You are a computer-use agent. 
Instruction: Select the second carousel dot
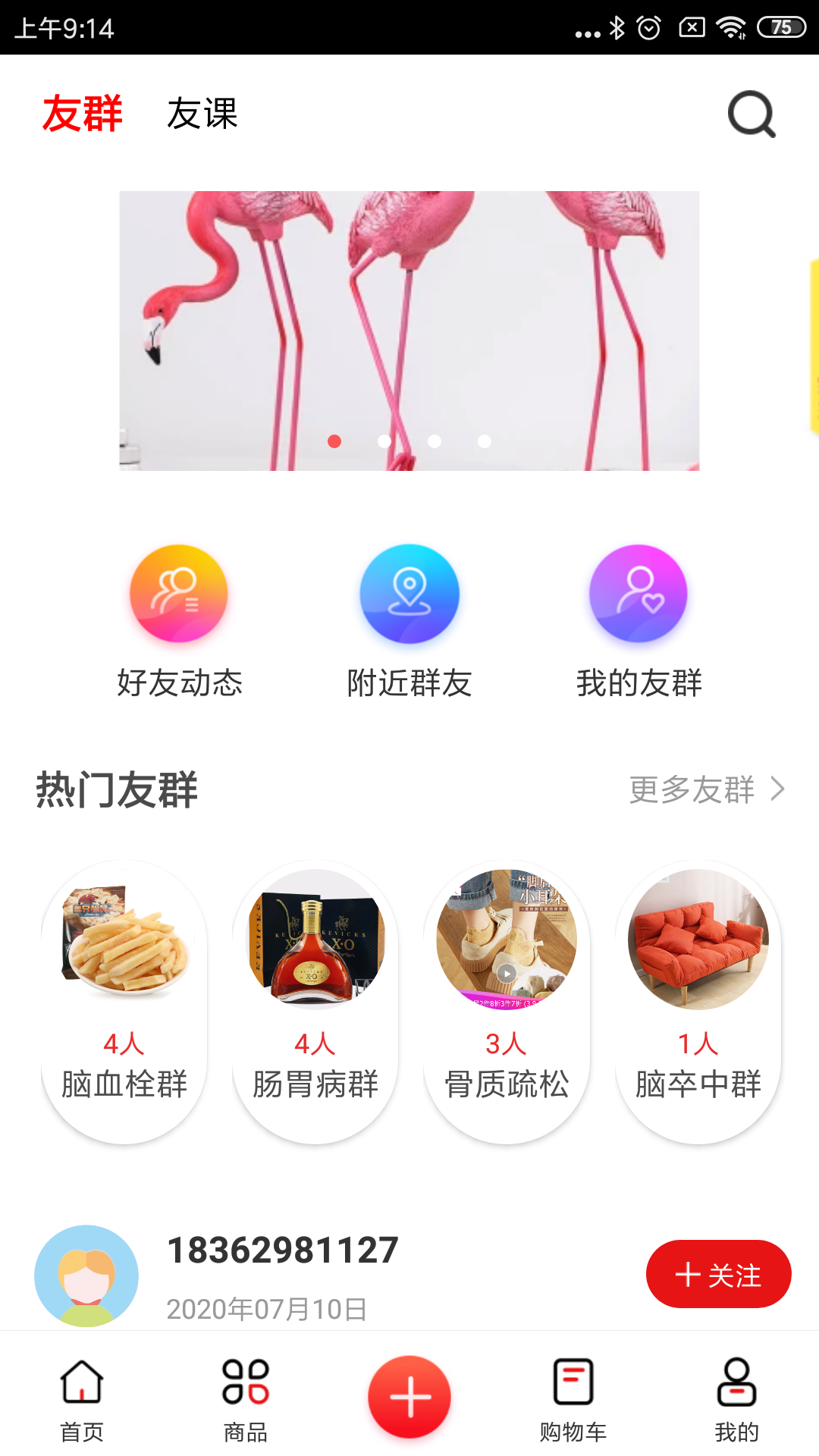(384, 441)
